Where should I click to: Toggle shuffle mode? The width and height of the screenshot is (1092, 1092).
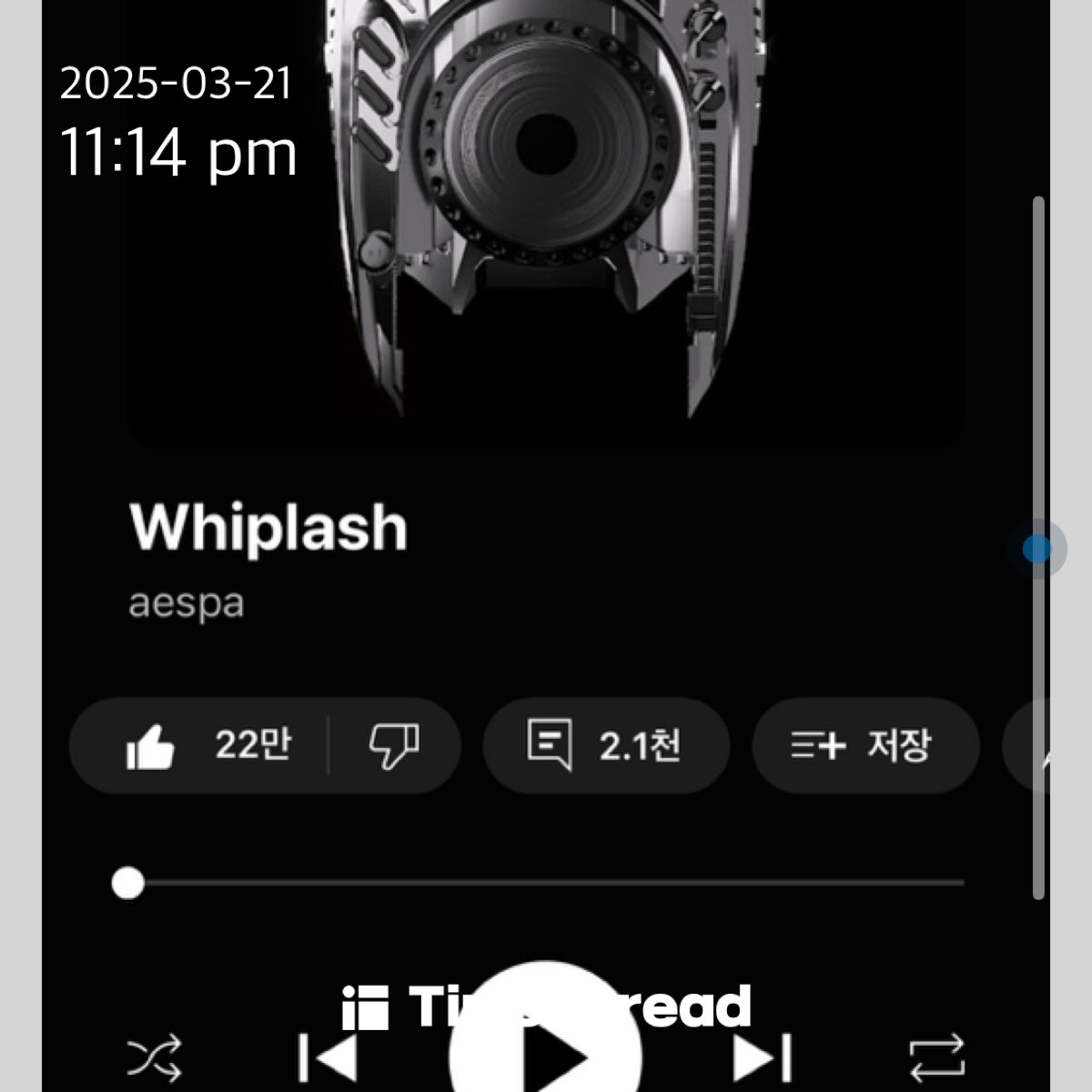tap(154, 1058)
